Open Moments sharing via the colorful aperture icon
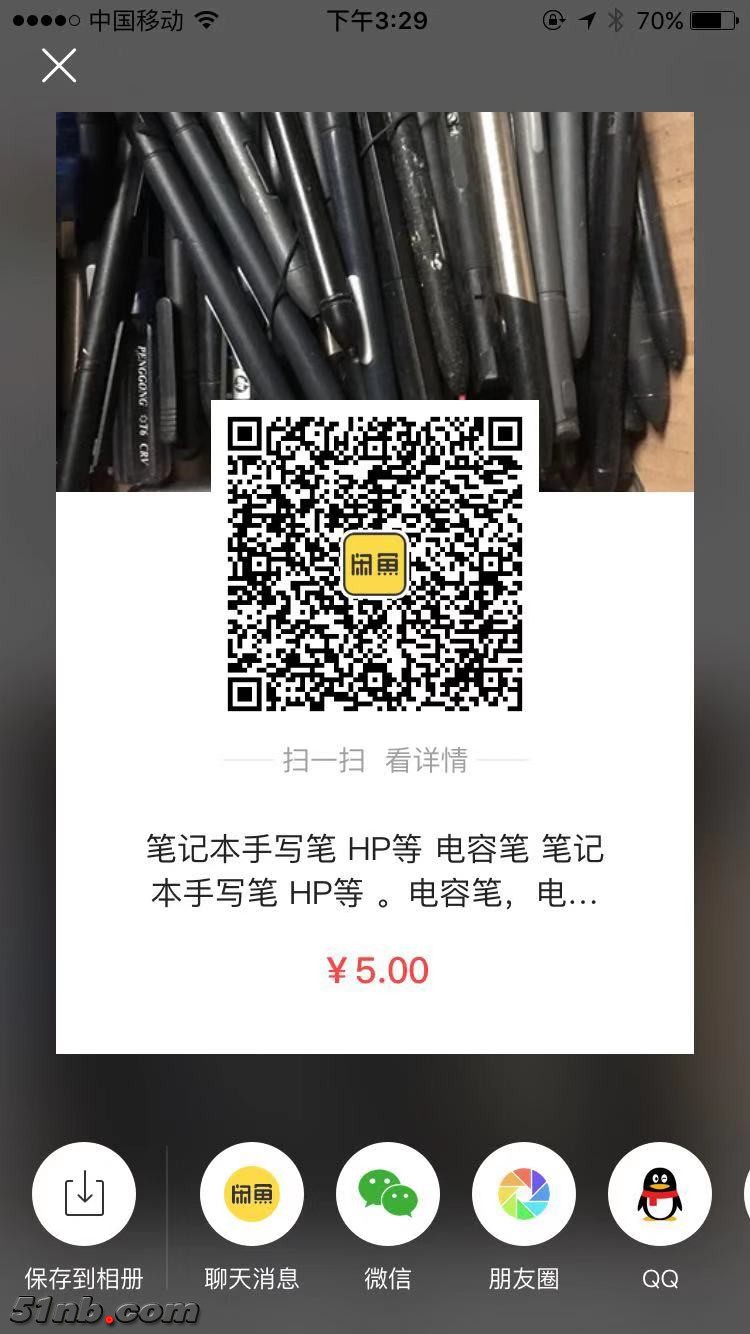This screenshot has height=1334, width=750. (x=523, y=1193)
